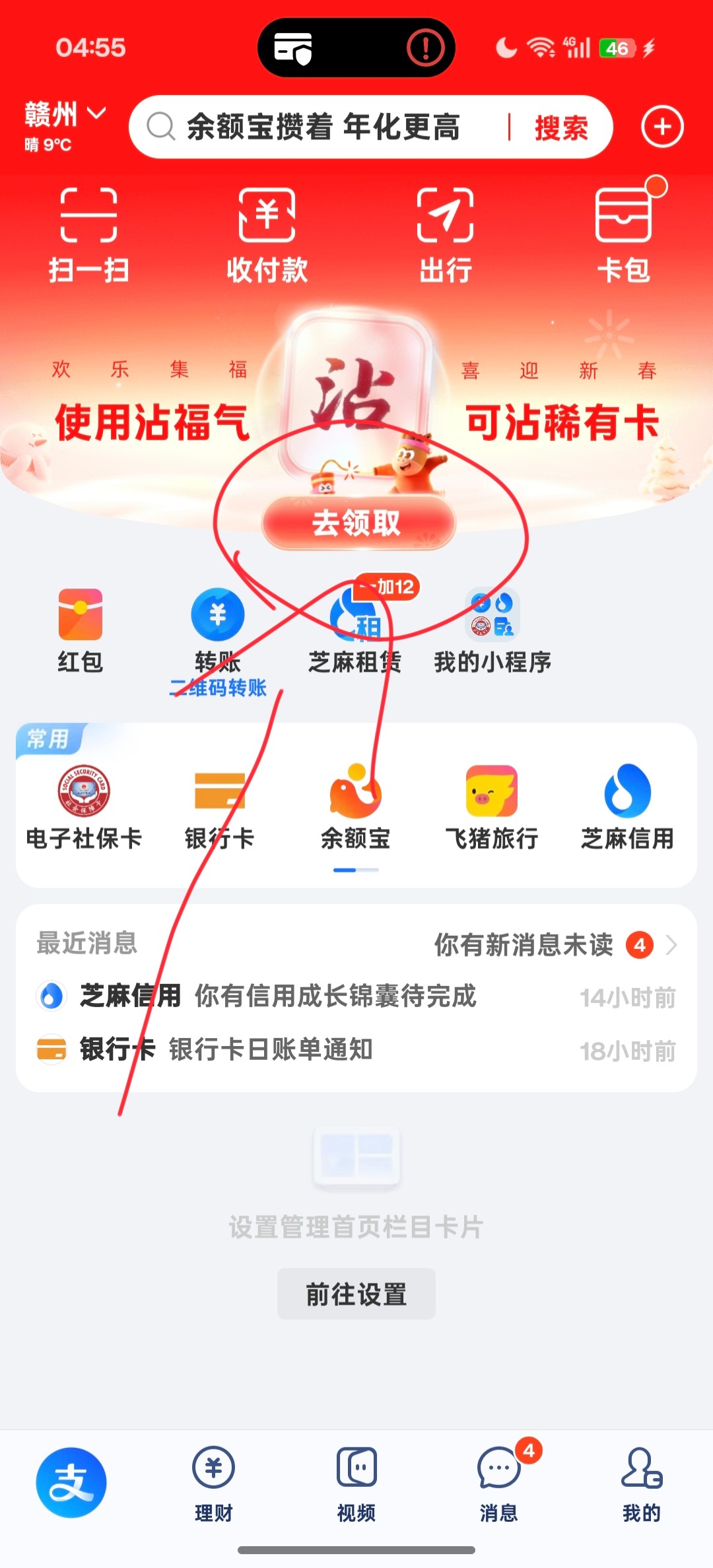Open 芝麻租赁 mini app
Image resolution: width=713 pixels, height=1568 pixels.
click(355, 630)
